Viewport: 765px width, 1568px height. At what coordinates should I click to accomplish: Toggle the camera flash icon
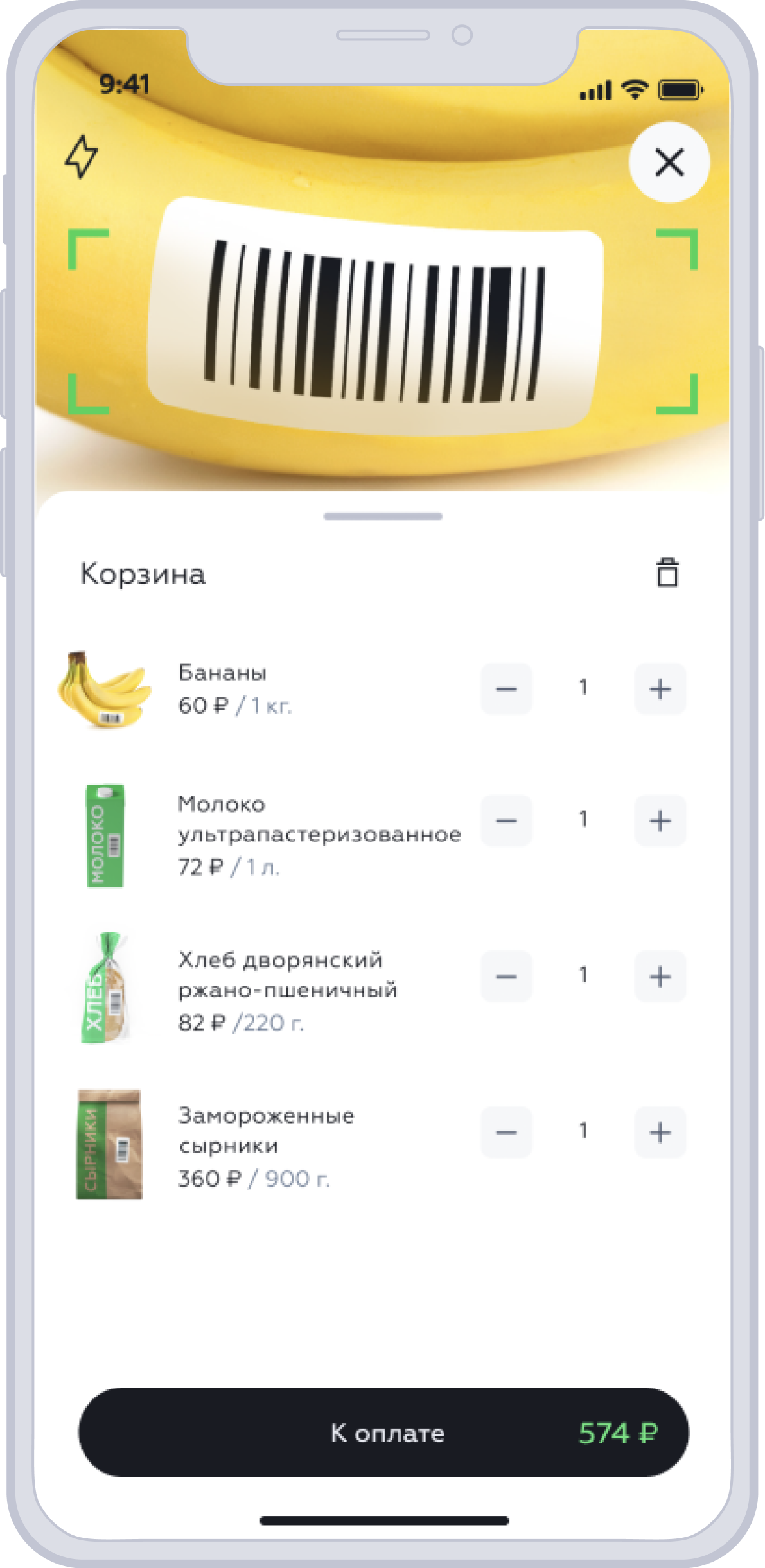click(82, 156)
